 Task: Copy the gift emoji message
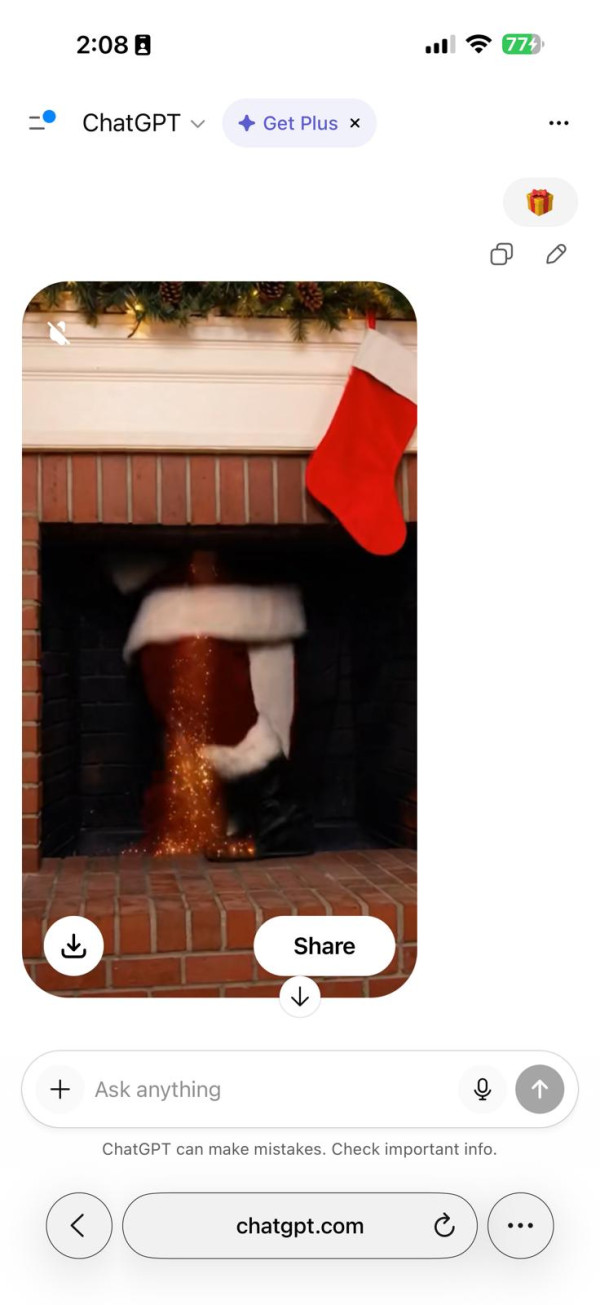(x=502, y=254)
